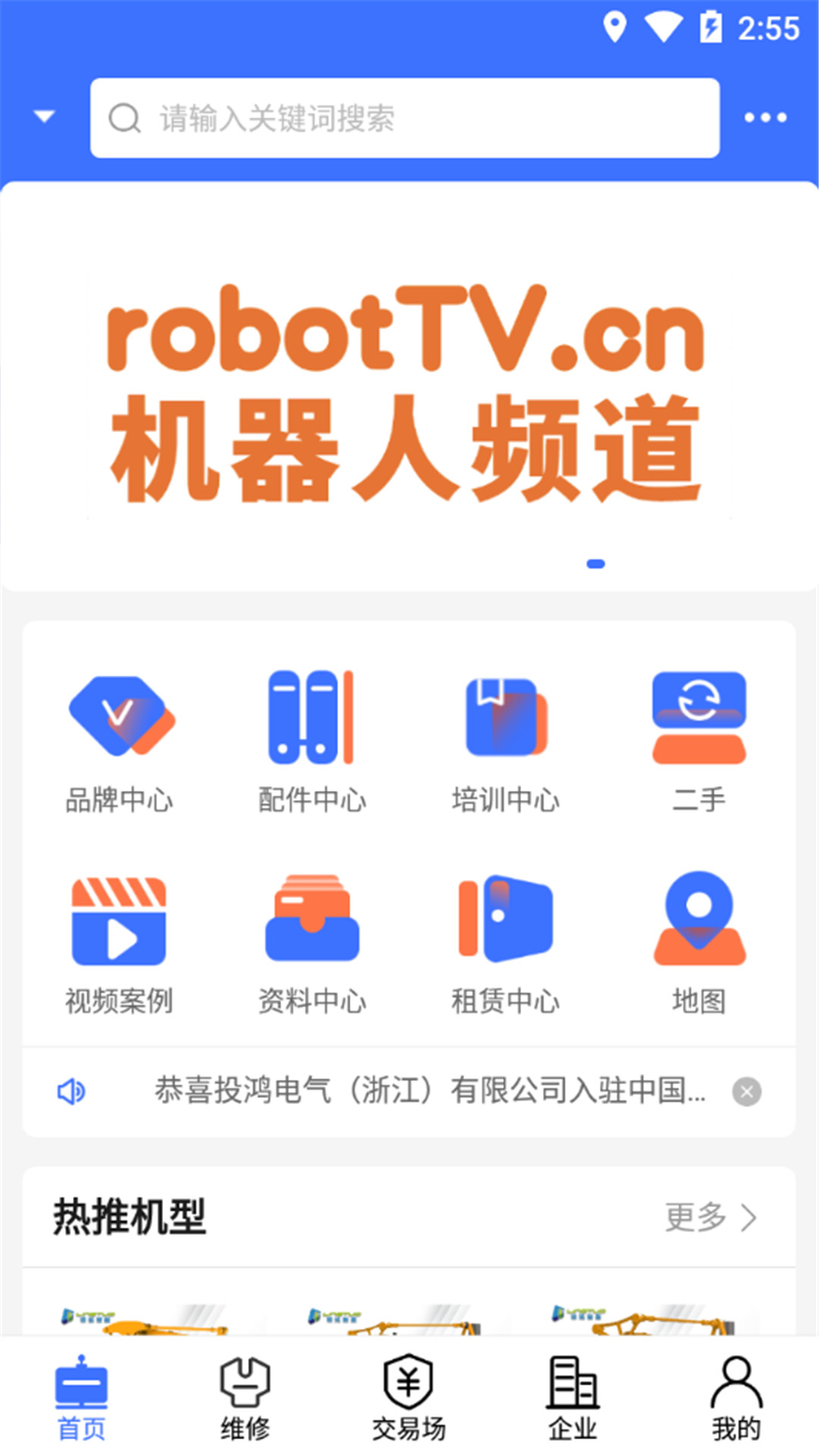Go to the 交易场 trading tab

click(409, 1400)
